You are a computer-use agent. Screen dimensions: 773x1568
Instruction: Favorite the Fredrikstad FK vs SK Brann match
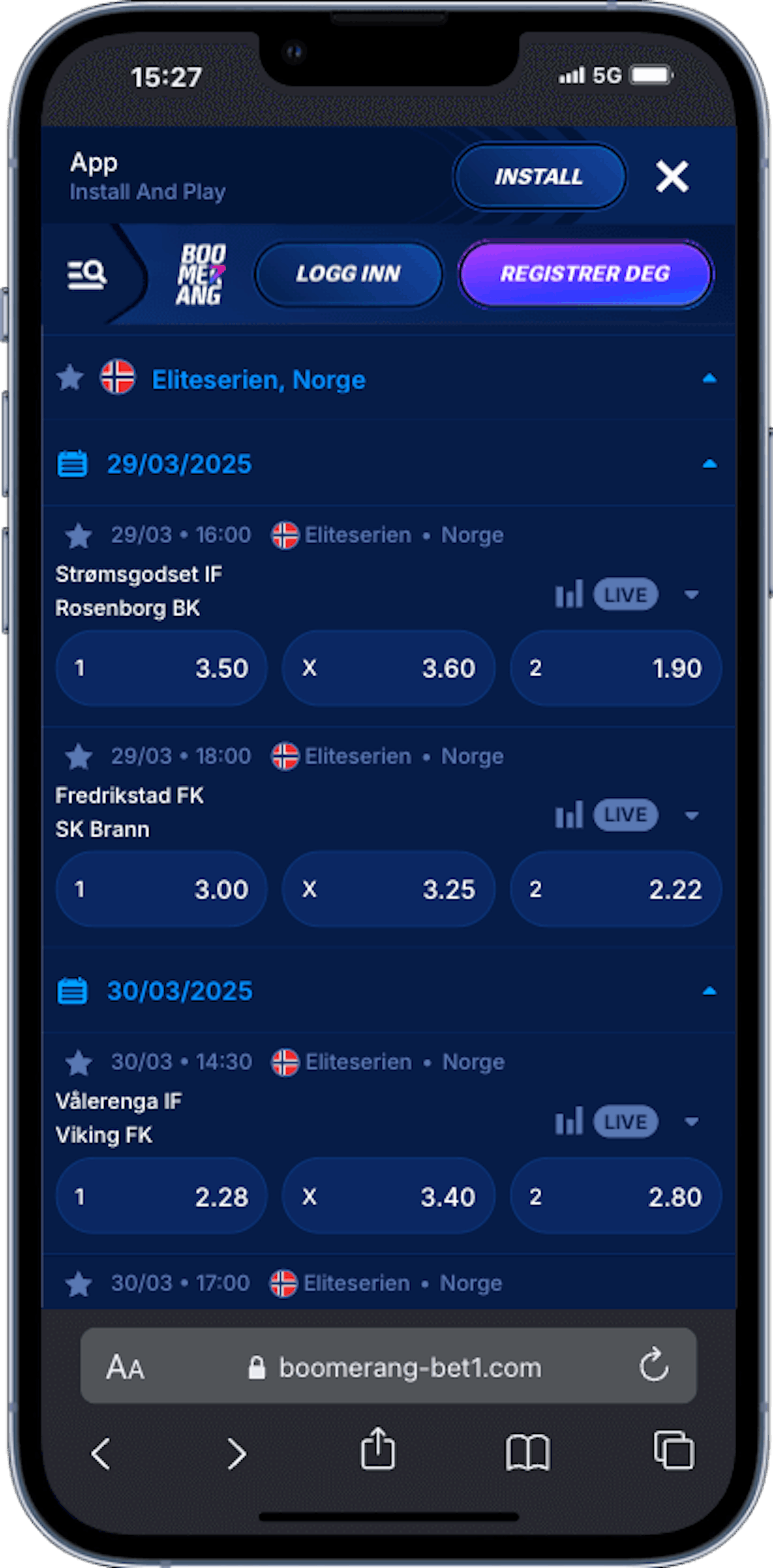pyautogui.click(x=78, y=756)
